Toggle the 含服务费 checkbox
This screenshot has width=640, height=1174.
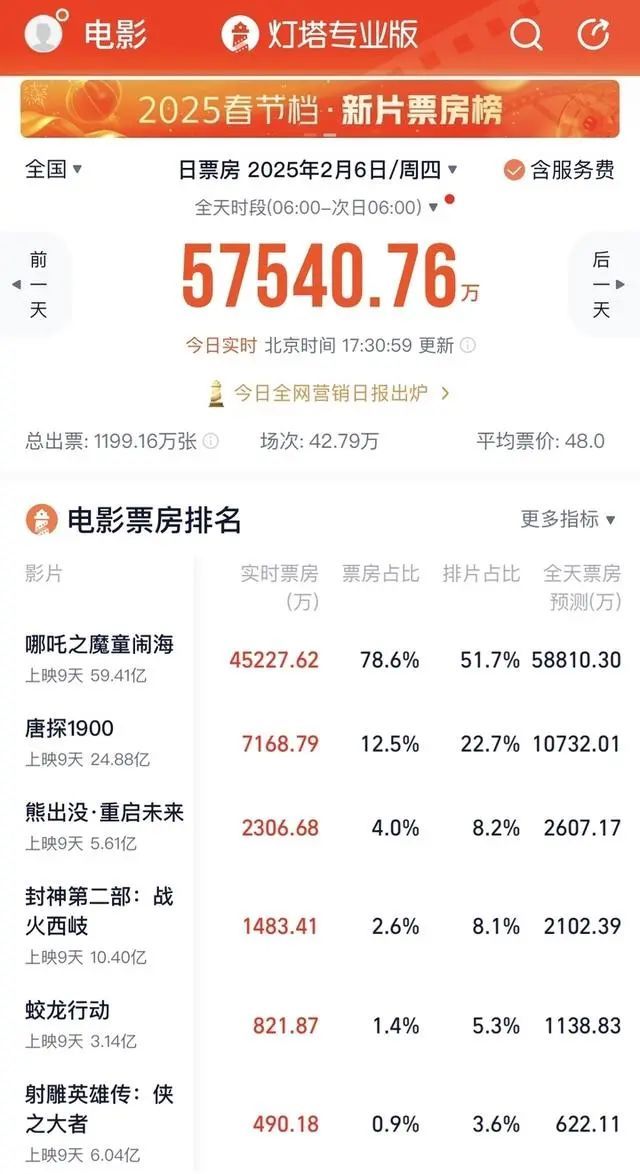point(559,171)
